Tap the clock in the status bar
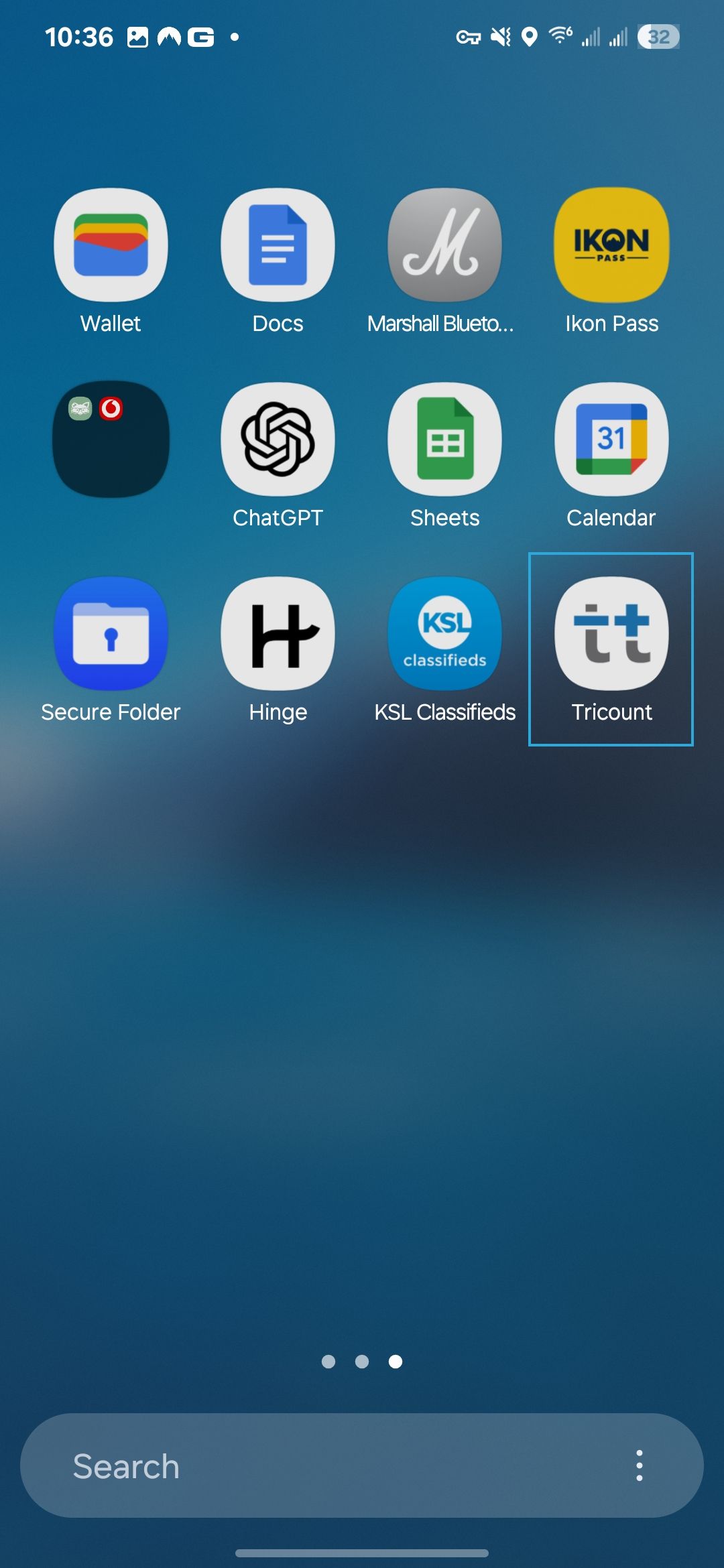 [x=80, y=38]
